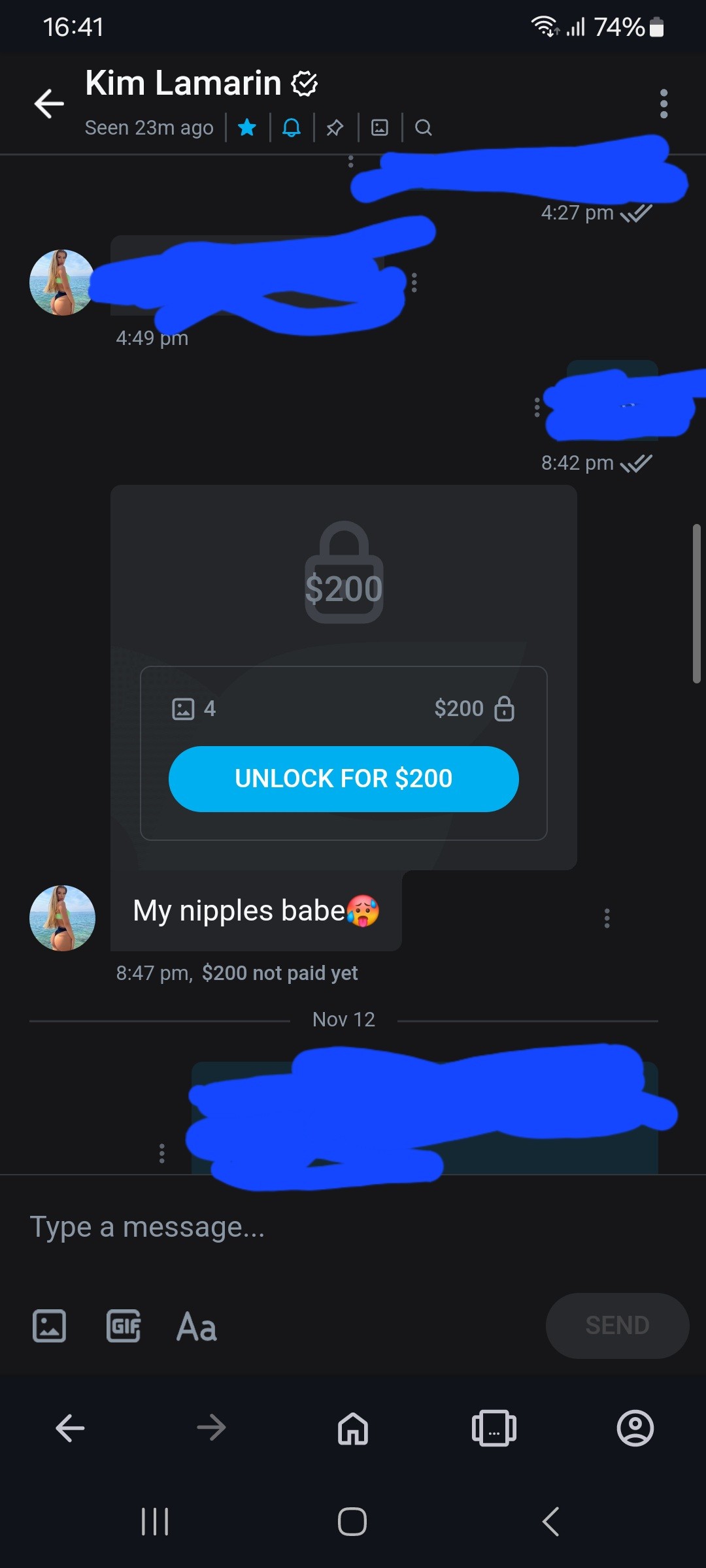The height and width of the screenshot is (1568, 706).
Task: Tap the Unlock for $200 button
Action: (344, 779)
